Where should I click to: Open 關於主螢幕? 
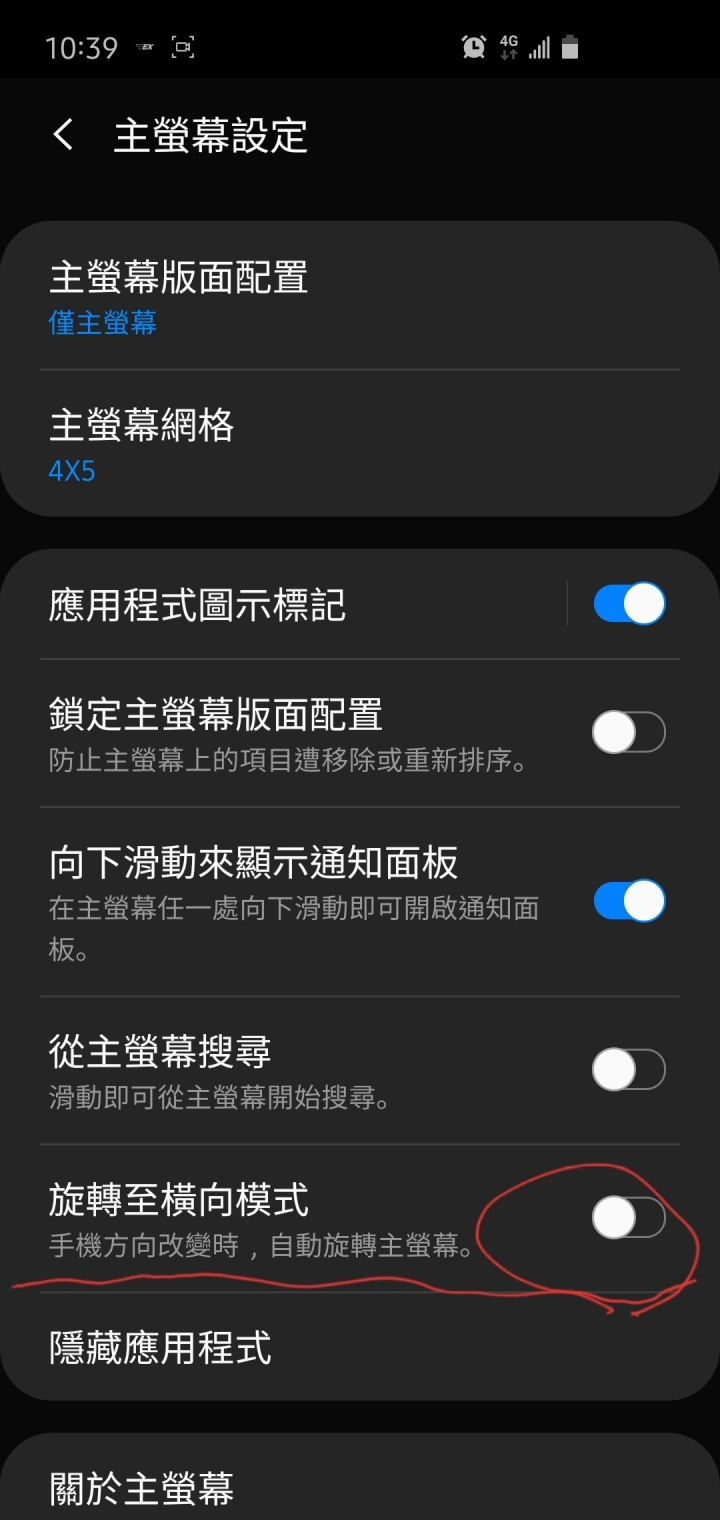coord(360,1487)
